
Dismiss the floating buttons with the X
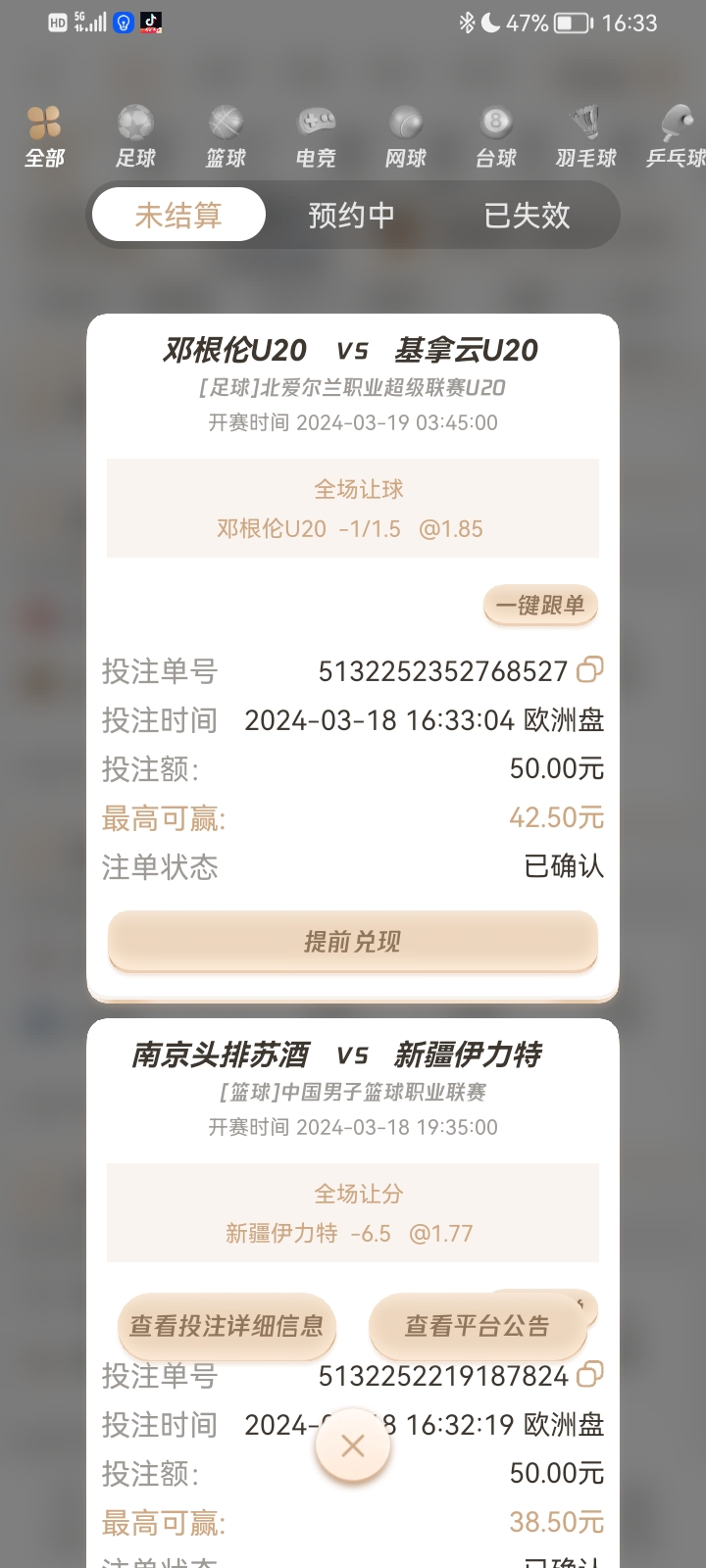(x=353, y=1445)
